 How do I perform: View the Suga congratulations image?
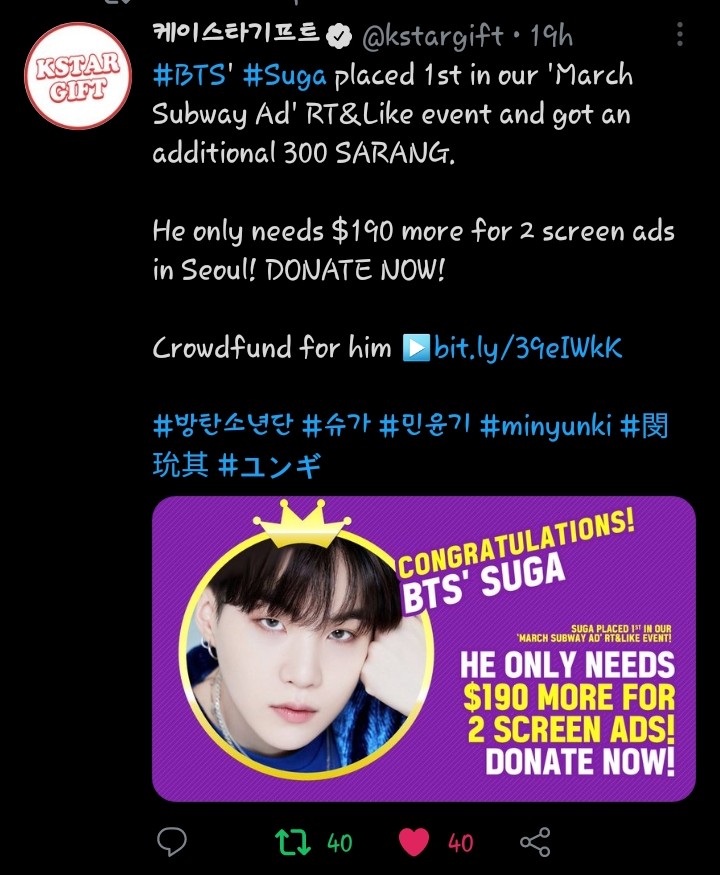[423, 648]
